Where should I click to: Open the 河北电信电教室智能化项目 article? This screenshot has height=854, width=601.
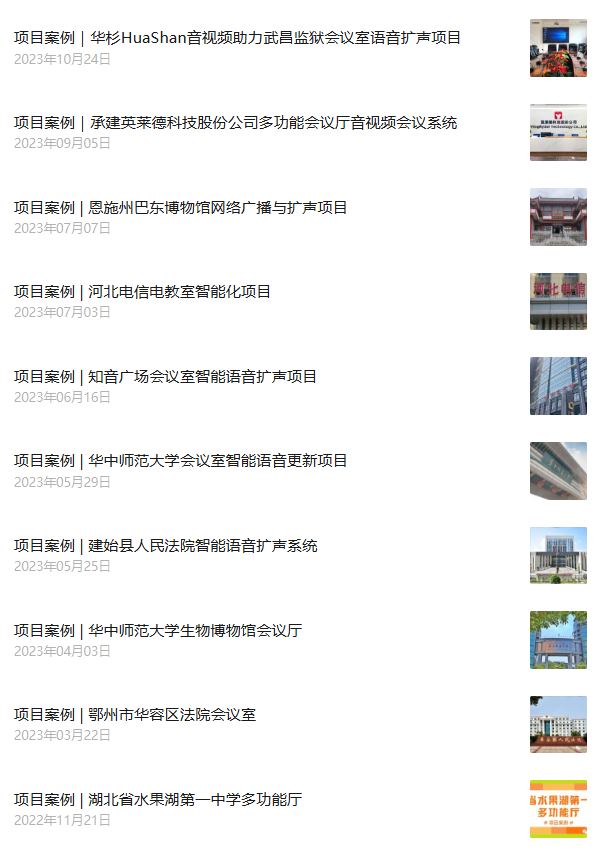point(143,292)
